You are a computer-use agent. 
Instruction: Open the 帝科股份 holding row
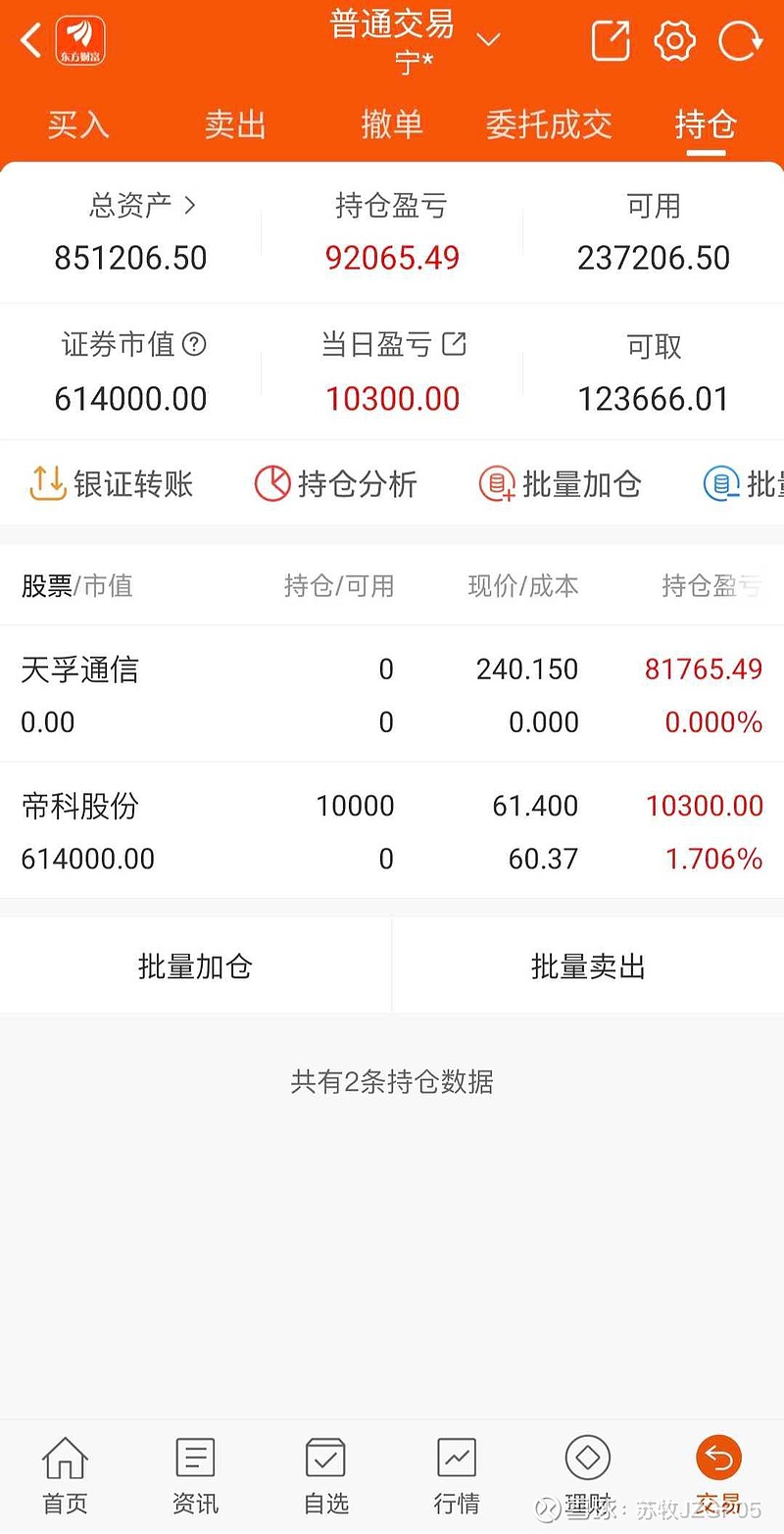tap(392, 831)
